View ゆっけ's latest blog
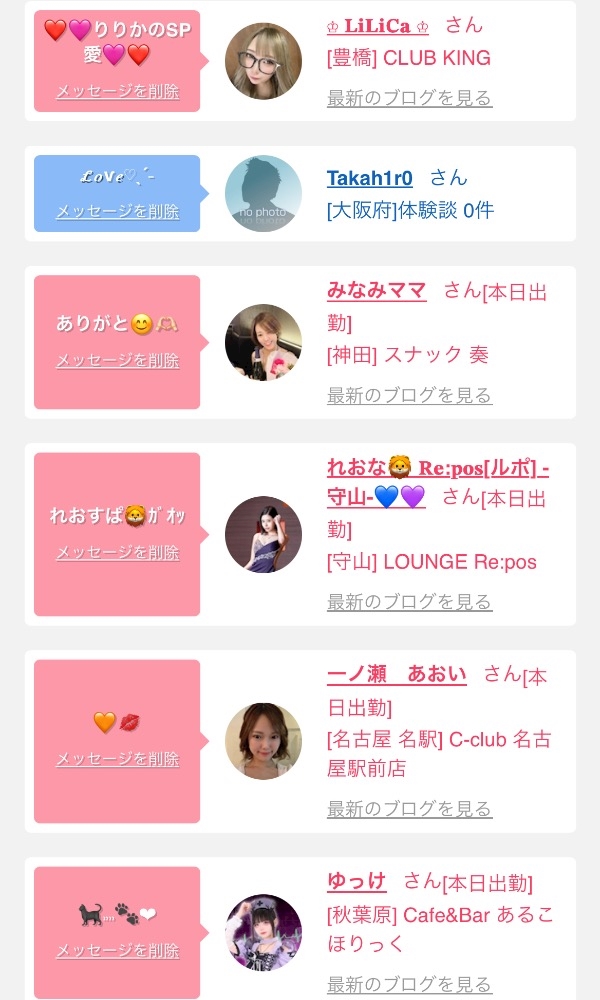 [x=409, y=984]
